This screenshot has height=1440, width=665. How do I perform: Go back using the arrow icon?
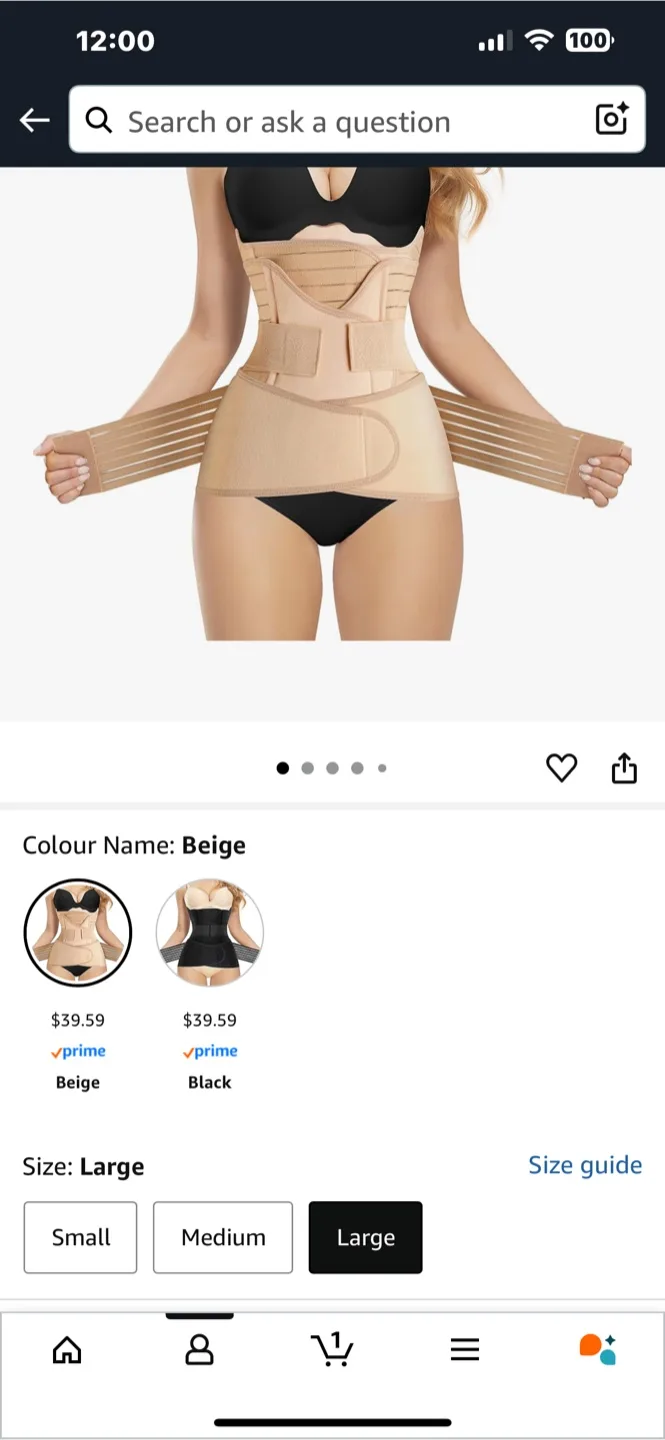pyautogui.click(x=34, y=121)
